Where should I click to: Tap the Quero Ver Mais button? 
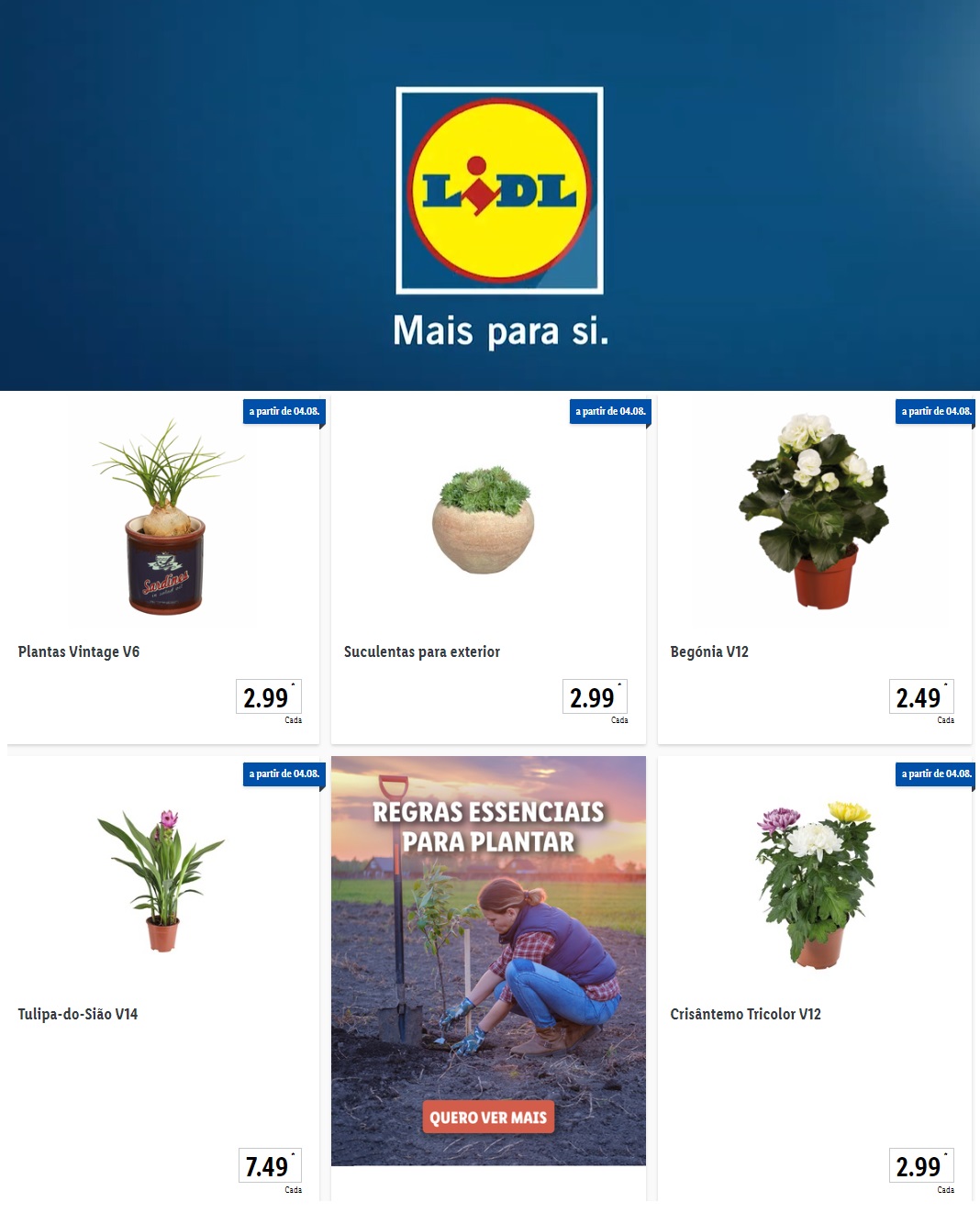(x=488, y=1117)
